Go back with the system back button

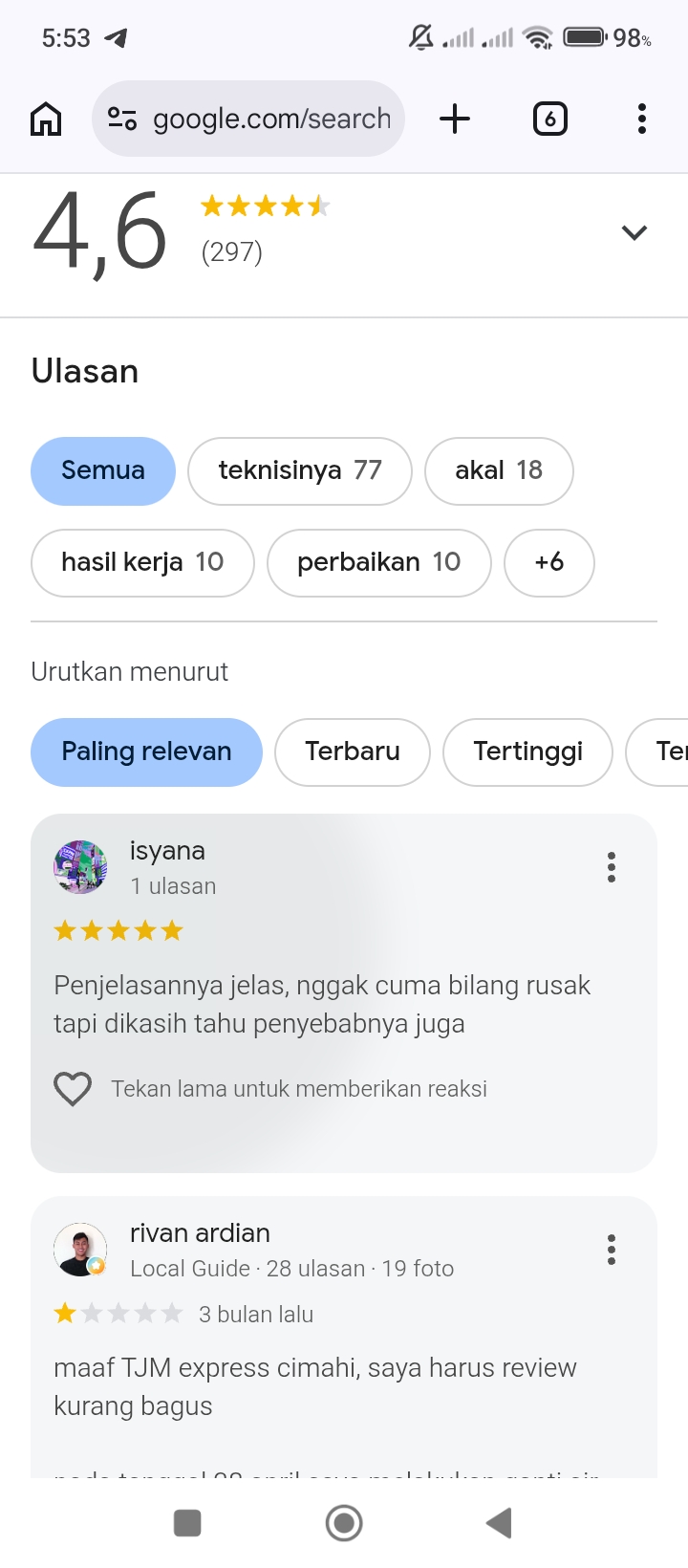click(499, 1523)
